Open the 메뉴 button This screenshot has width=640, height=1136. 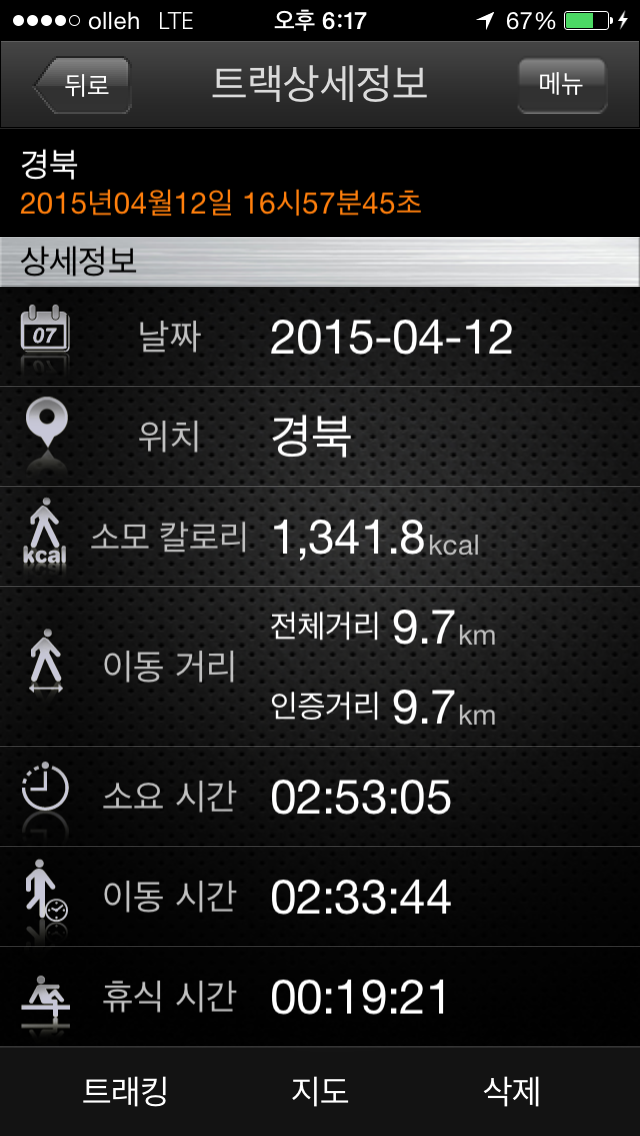tap(562, 85)
